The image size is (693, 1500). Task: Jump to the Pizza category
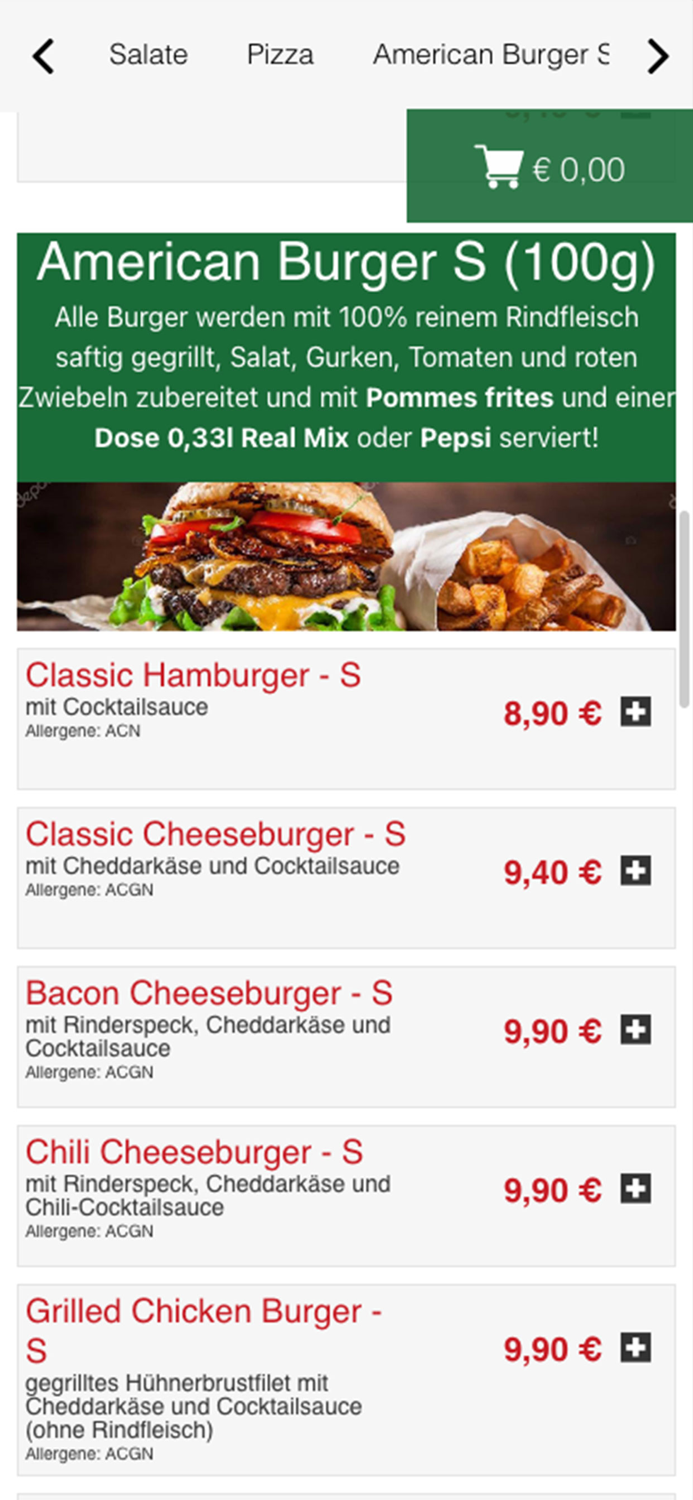click(280, 55)
